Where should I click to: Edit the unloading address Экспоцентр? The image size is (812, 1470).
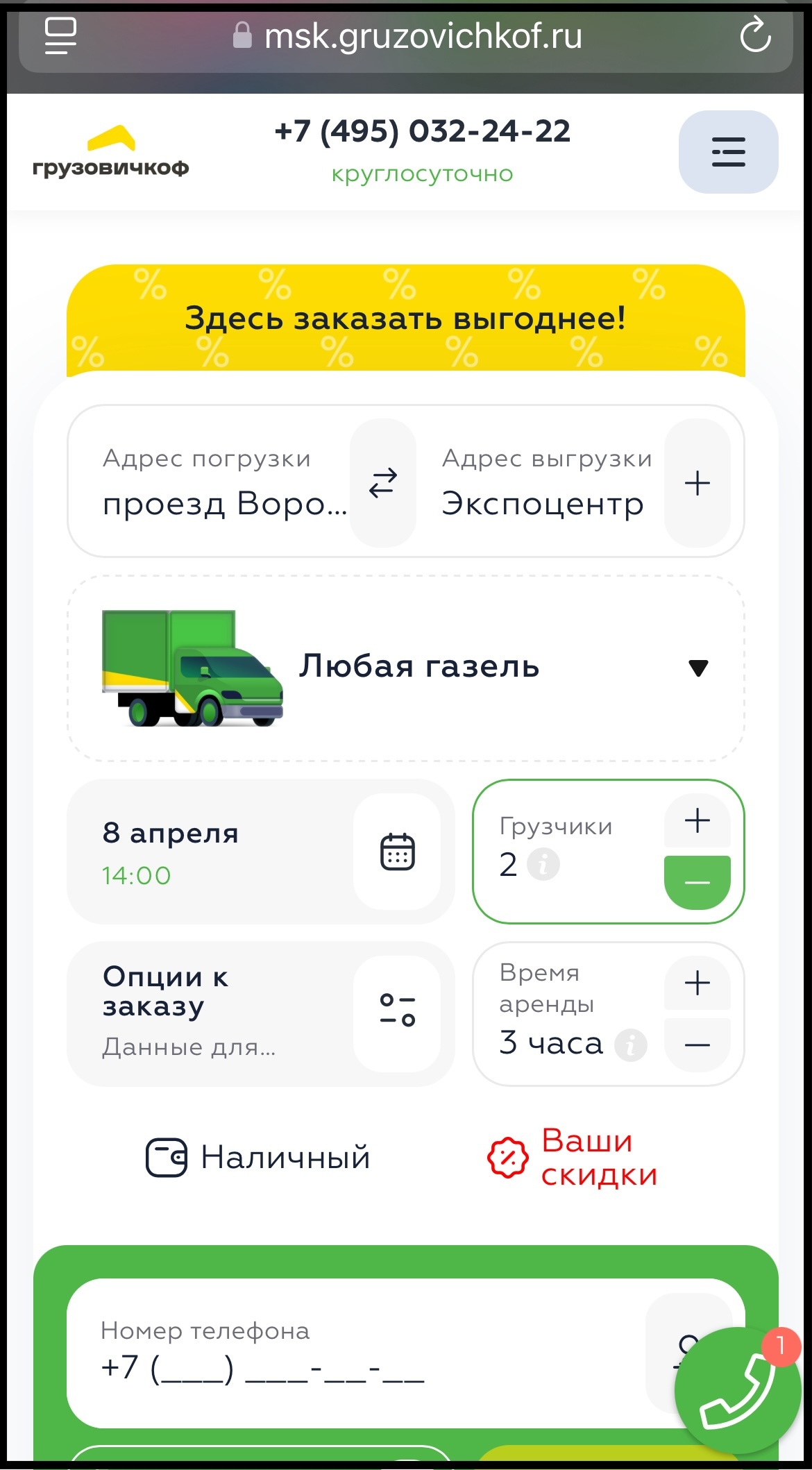point(545,484)
